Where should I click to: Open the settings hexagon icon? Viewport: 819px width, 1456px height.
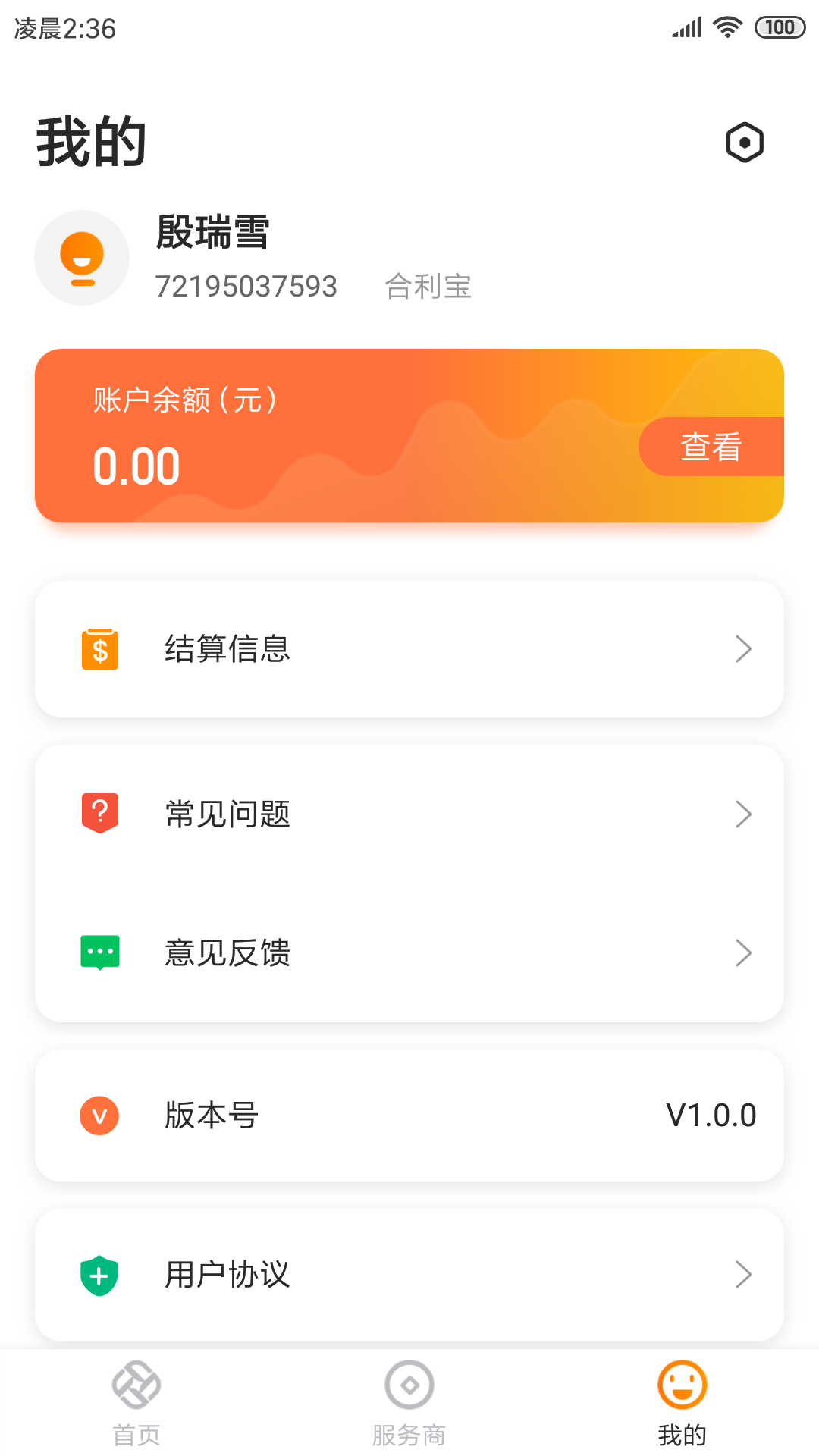pyautogui.click(x=745, y=143)
